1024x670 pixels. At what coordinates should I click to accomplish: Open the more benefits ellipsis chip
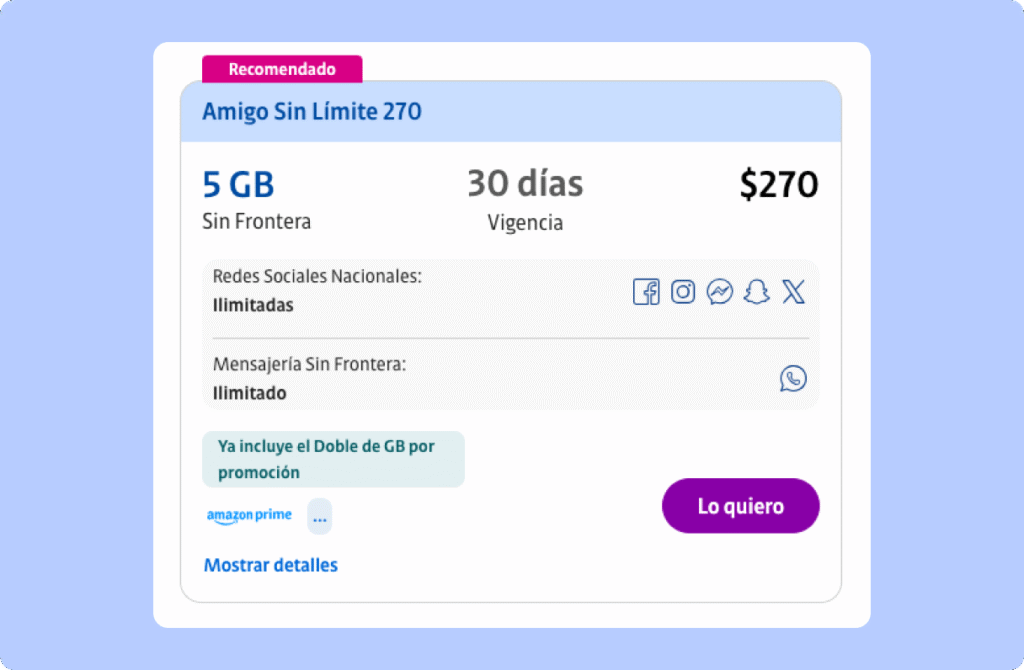click(319, 517)
